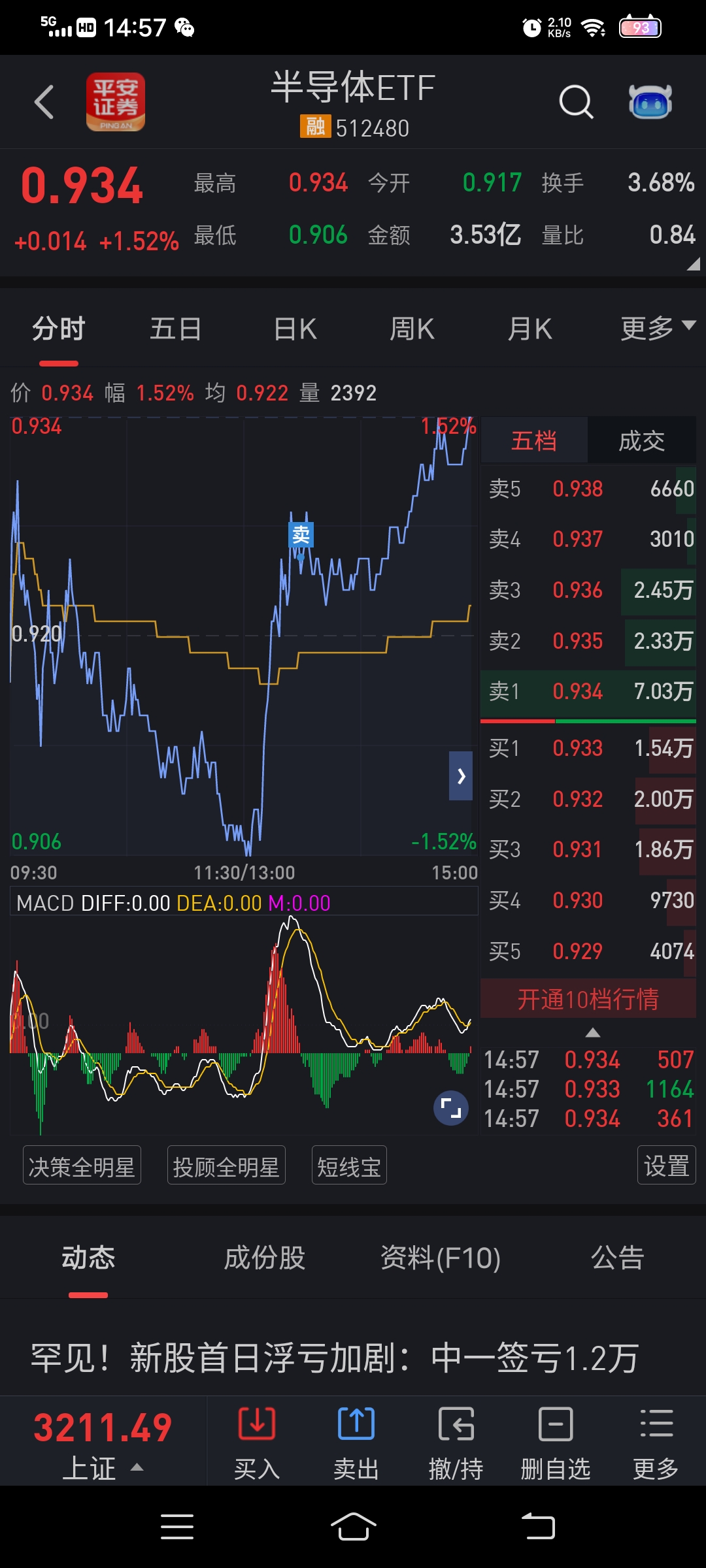The image size is (706, 1568).
Task: Switch to the 日K chart tab
Action: click(295, 329)
